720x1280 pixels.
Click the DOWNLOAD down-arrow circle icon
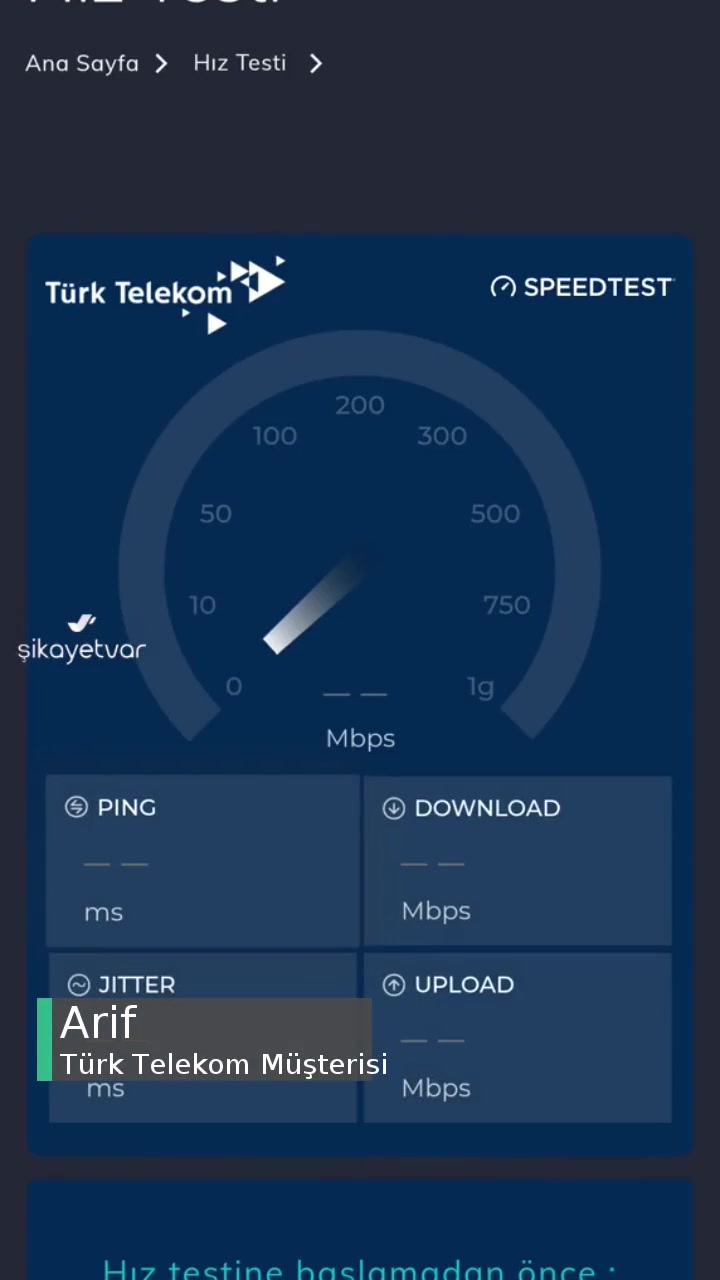pos(394,808)
